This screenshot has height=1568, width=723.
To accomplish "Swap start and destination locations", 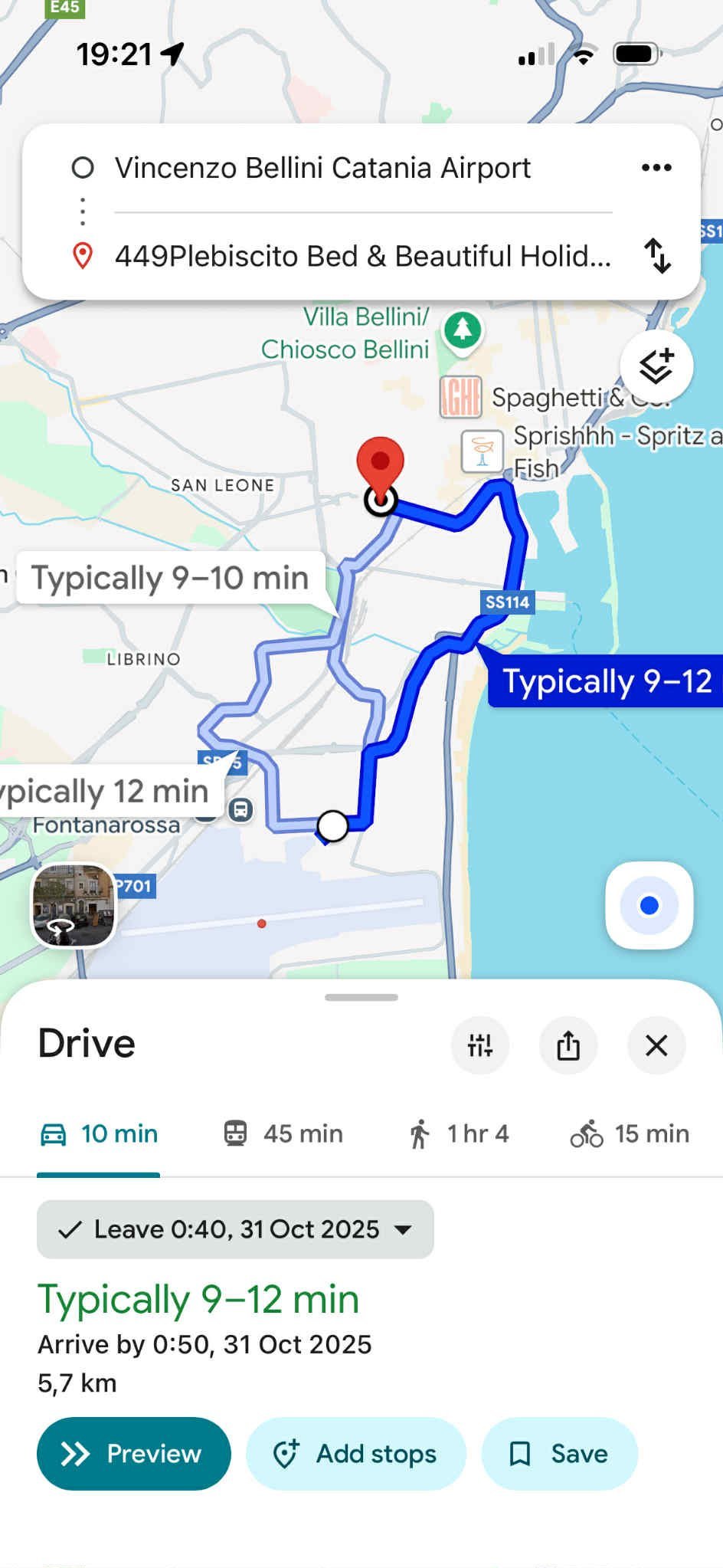I will pos(657,256).
